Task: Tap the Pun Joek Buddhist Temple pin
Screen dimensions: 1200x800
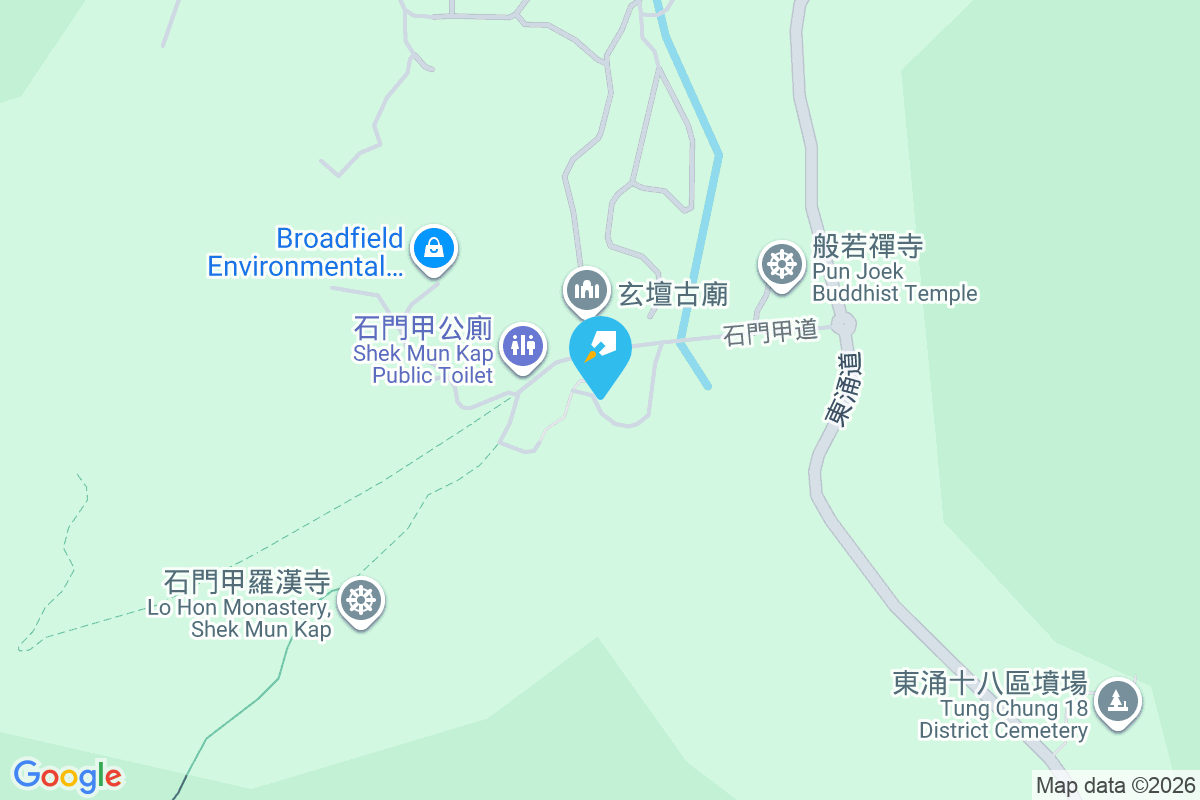Action: pyautogui.click(x=781, y=265)
